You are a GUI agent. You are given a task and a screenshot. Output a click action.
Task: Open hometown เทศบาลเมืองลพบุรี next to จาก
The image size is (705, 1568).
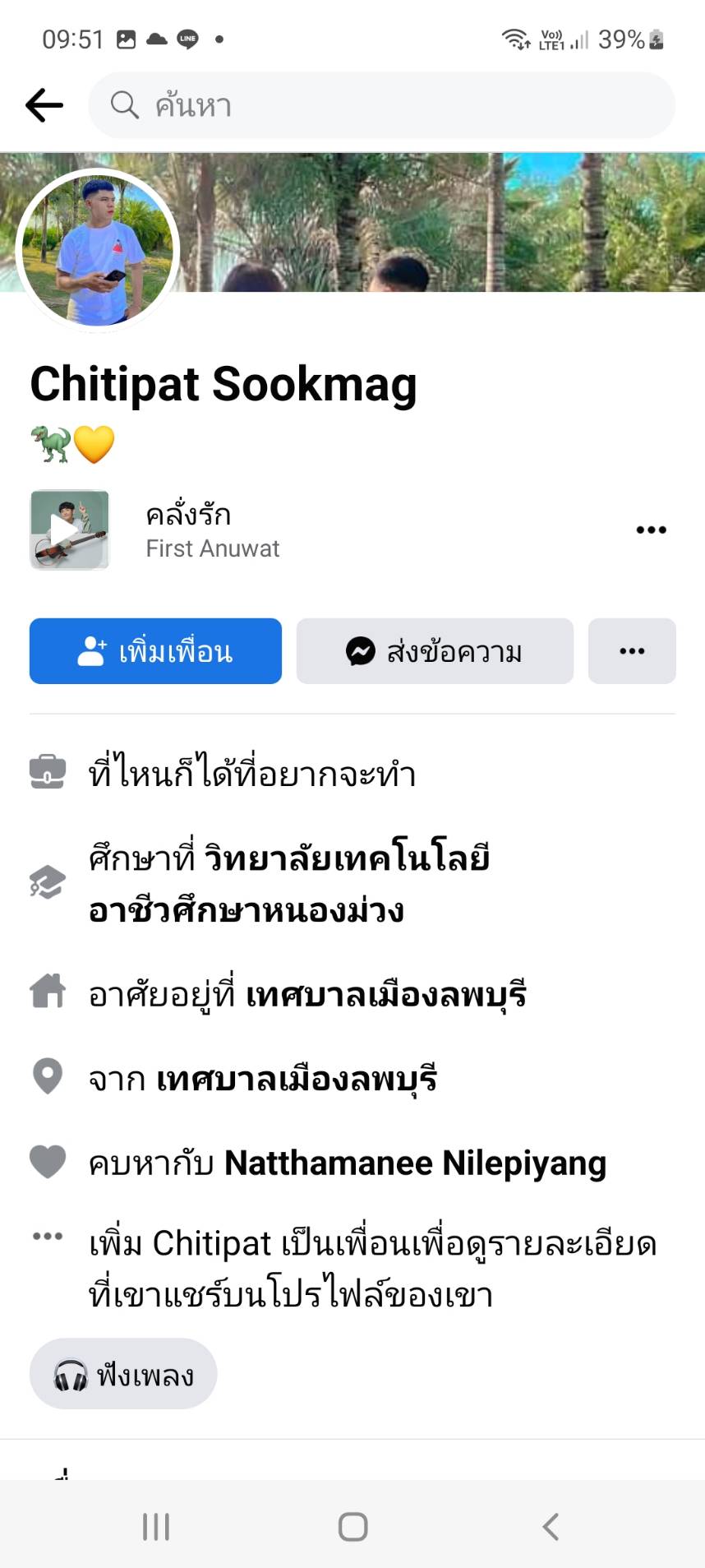click(297, 1079)
